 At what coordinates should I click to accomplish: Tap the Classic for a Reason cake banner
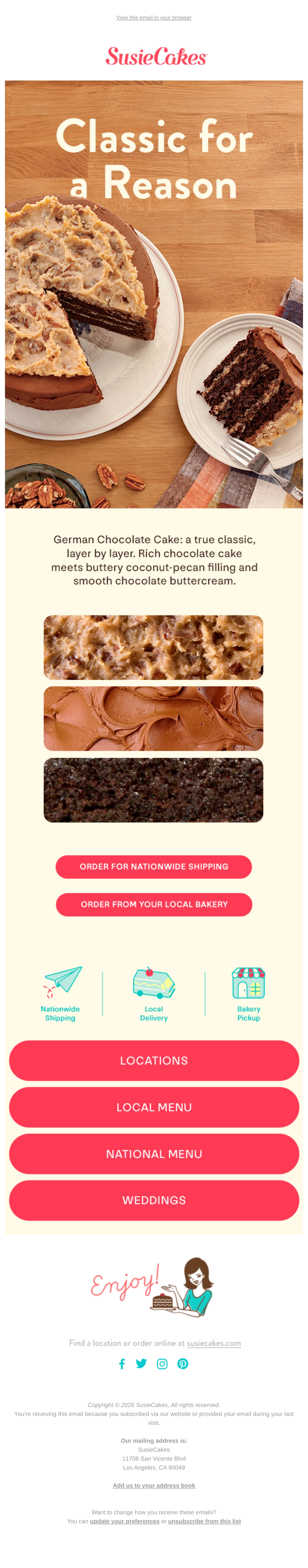[154, 294]
